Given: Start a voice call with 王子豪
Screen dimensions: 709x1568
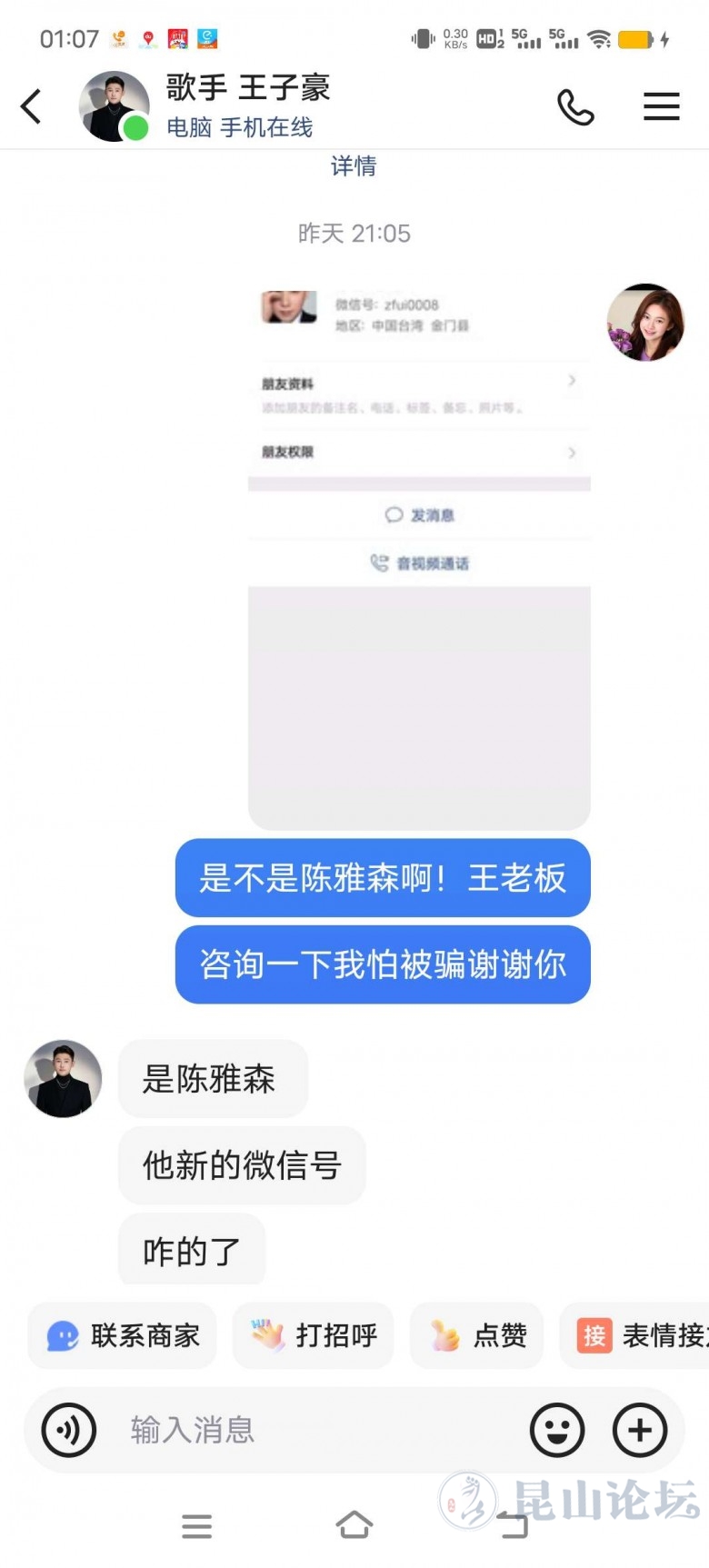Looking at the screenshot, I should [x=575, y=107].
